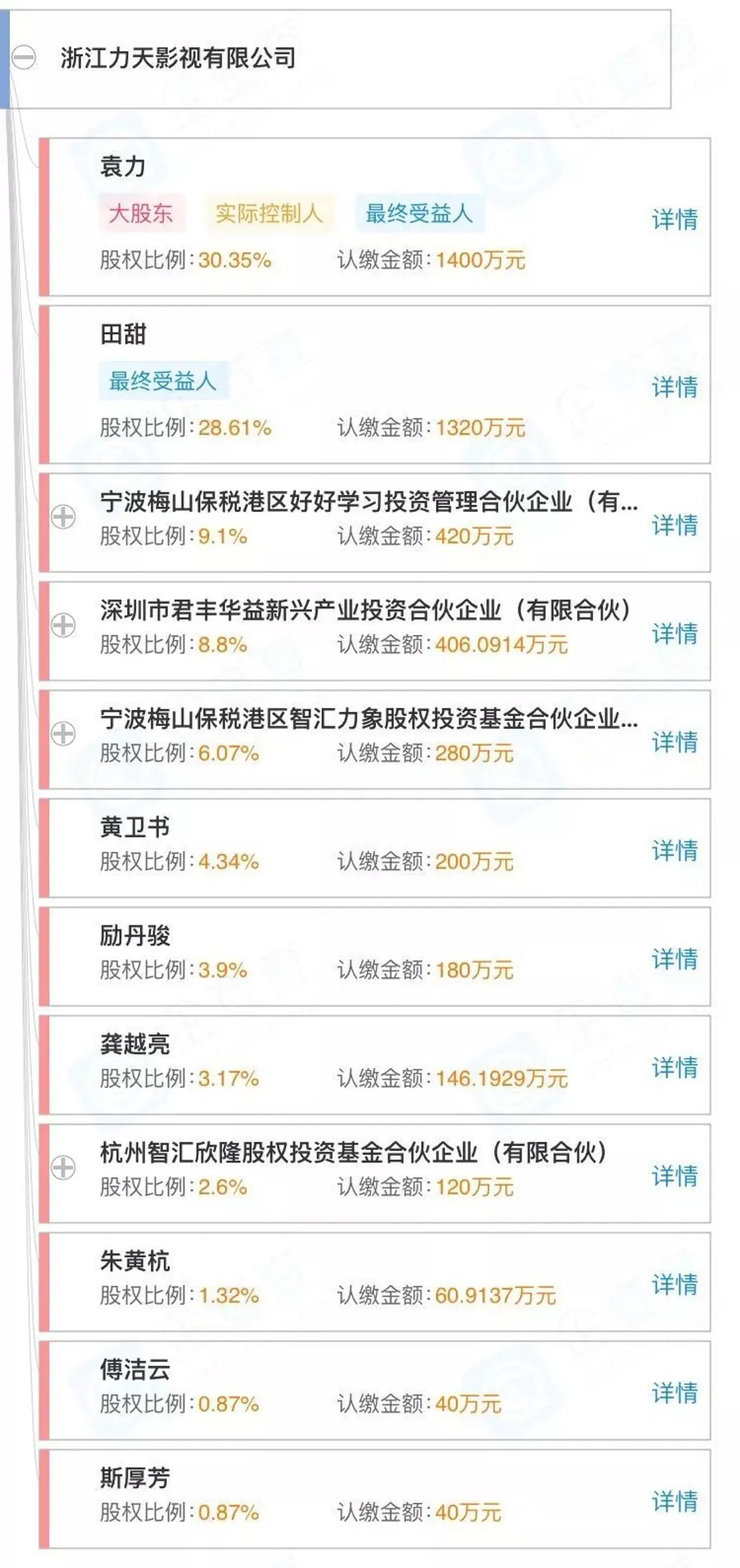This screenshot has width=740, height=1568.
Task: Expand 宁波梅山保税港区智汇力象股权投资基金 node
Action: (x=63, y=734)
